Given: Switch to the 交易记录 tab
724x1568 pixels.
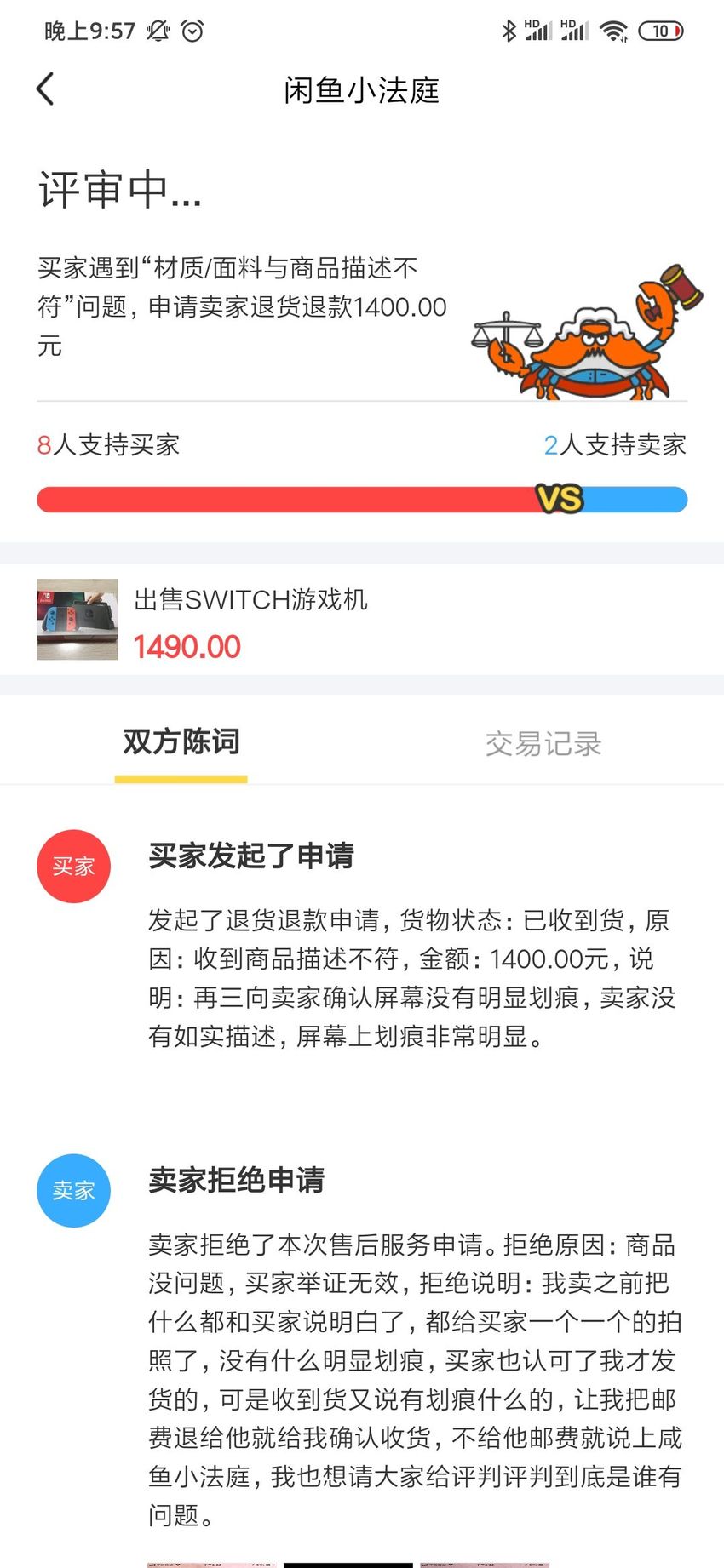Looking at the screenshot, I should [543, 743].
